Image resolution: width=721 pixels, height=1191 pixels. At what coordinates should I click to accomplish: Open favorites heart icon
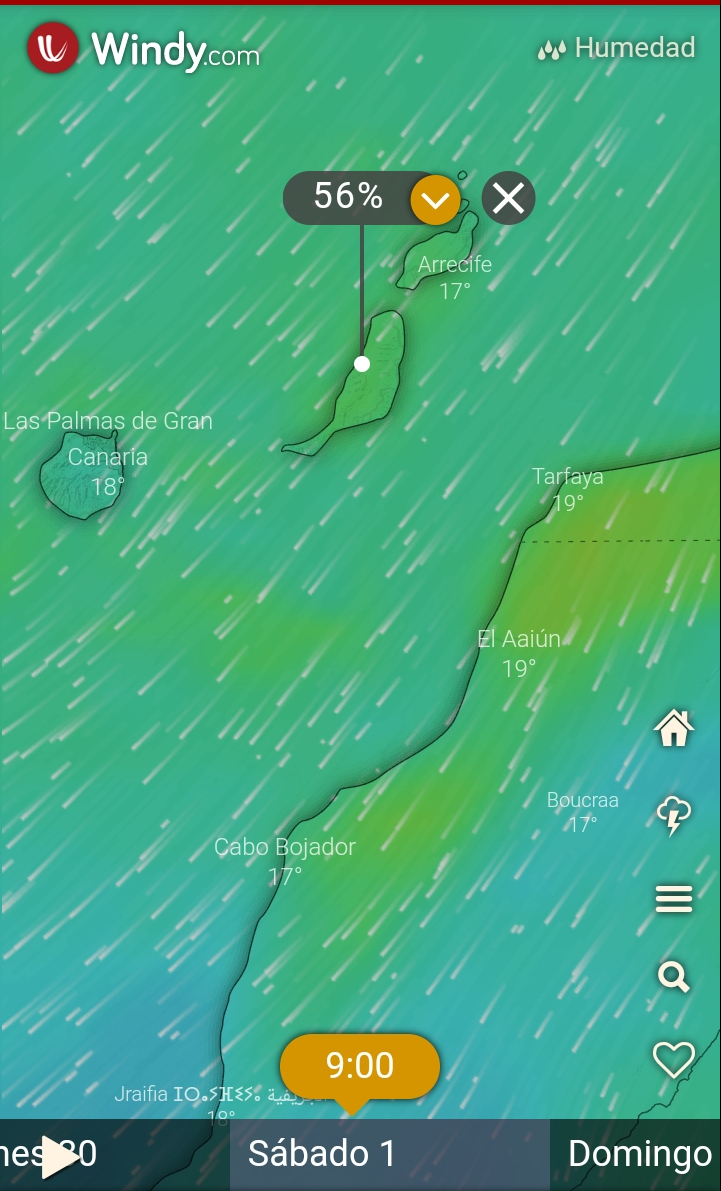click(674, 1059)
